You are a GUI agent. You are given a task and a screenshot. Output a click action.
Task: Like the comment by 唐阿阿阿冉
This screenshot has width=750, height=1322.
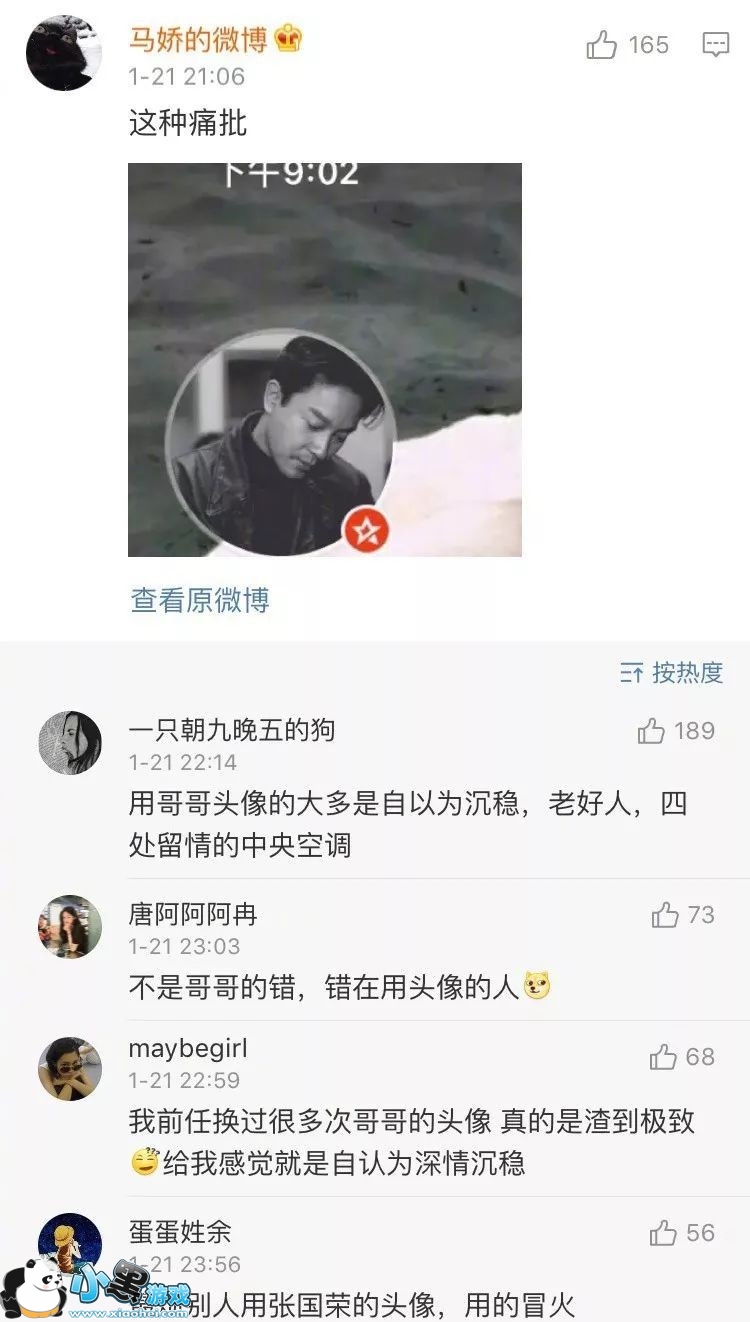click(666, 915)
